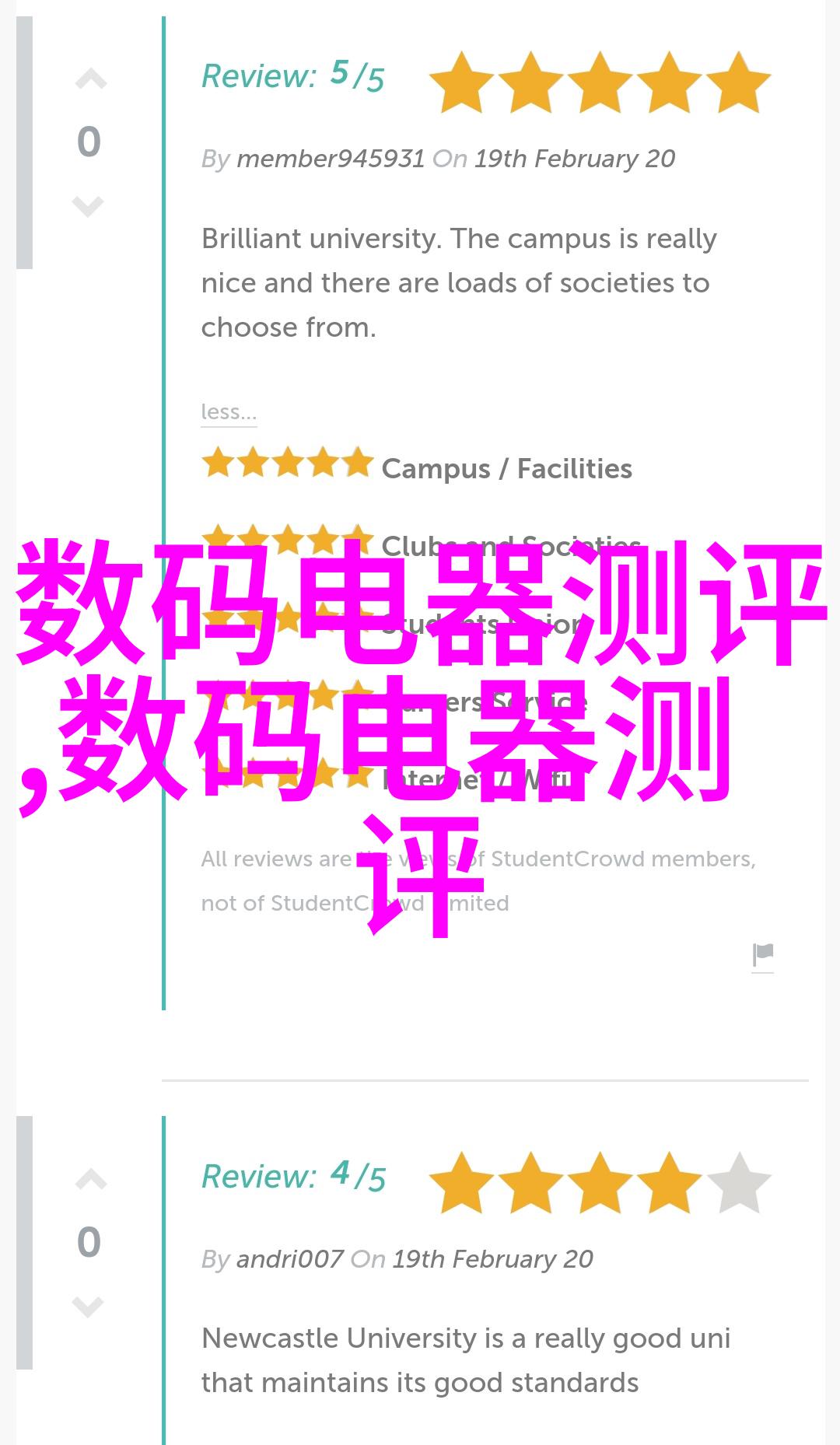Upvote the review by member945931

[90, 80]
